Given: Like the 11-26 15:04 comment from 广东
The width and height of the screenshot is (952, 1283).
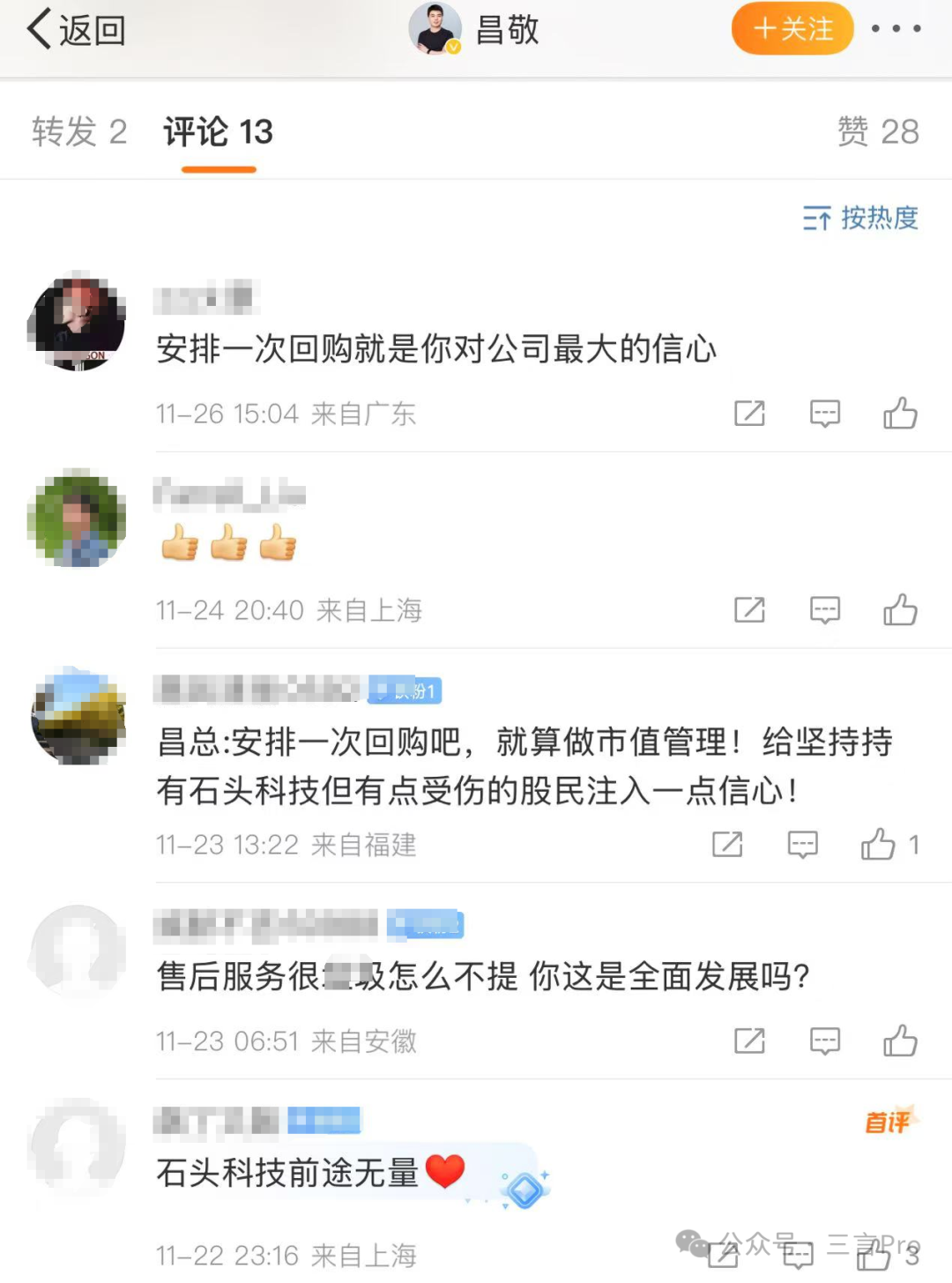Looking at the screenshot, I should pyautogui.click(x=900, y=413).
